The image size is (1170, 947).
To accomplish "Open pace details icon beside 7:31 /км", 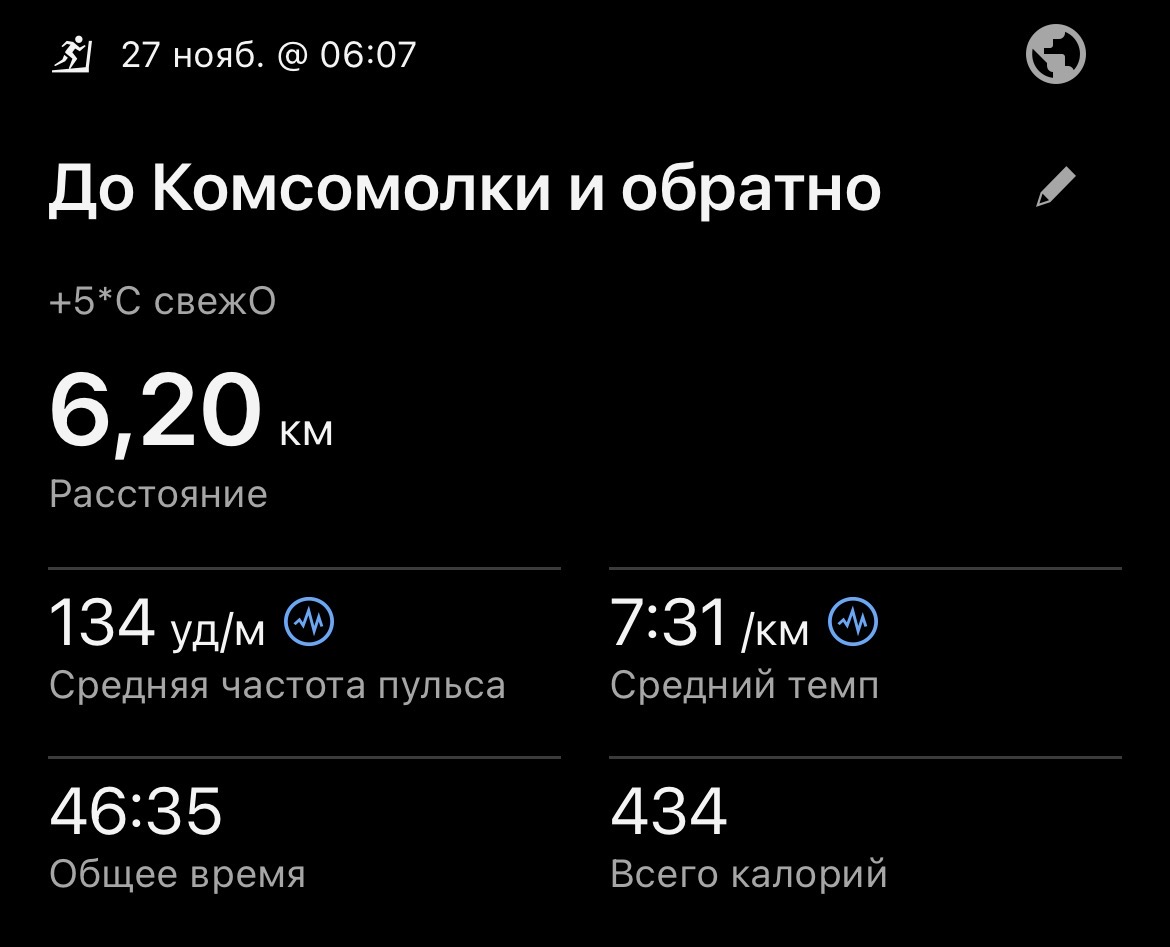I will tap(853, 624).
